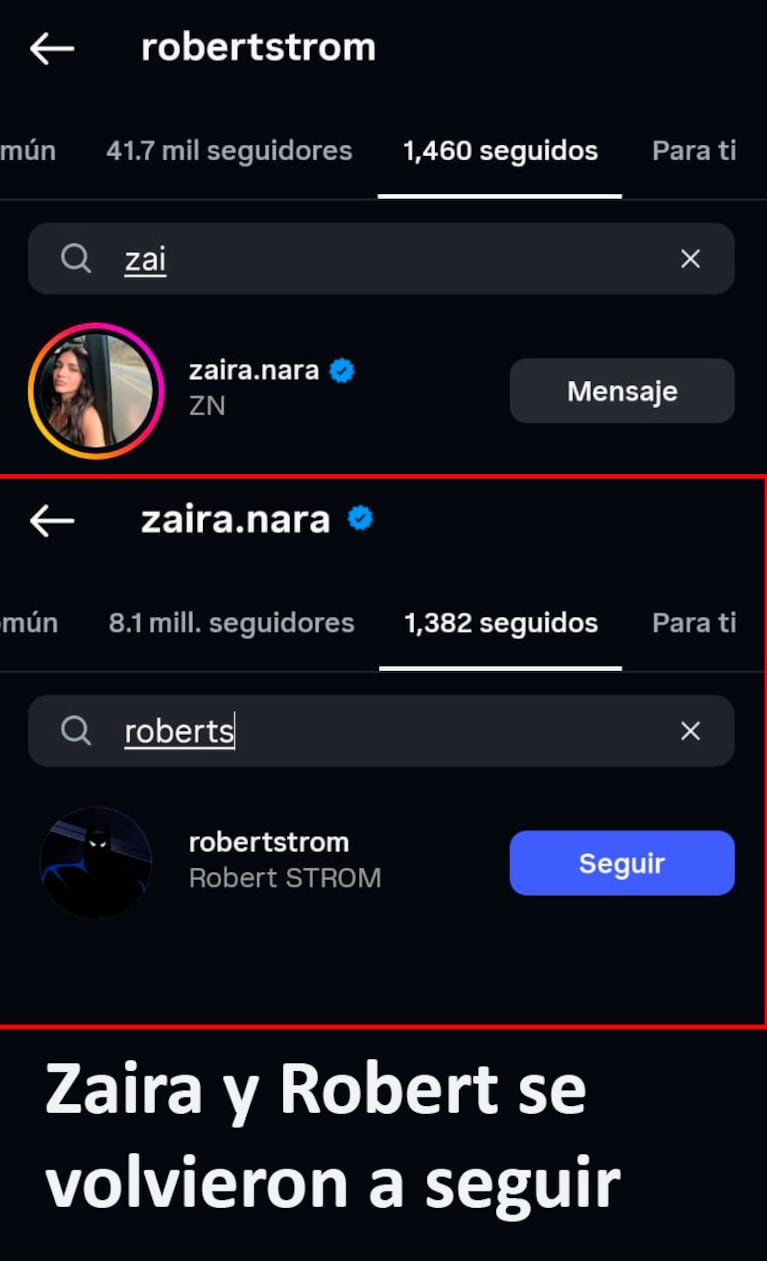Switch to the '41.7 mil seguidores' tab

click(228, 150)
